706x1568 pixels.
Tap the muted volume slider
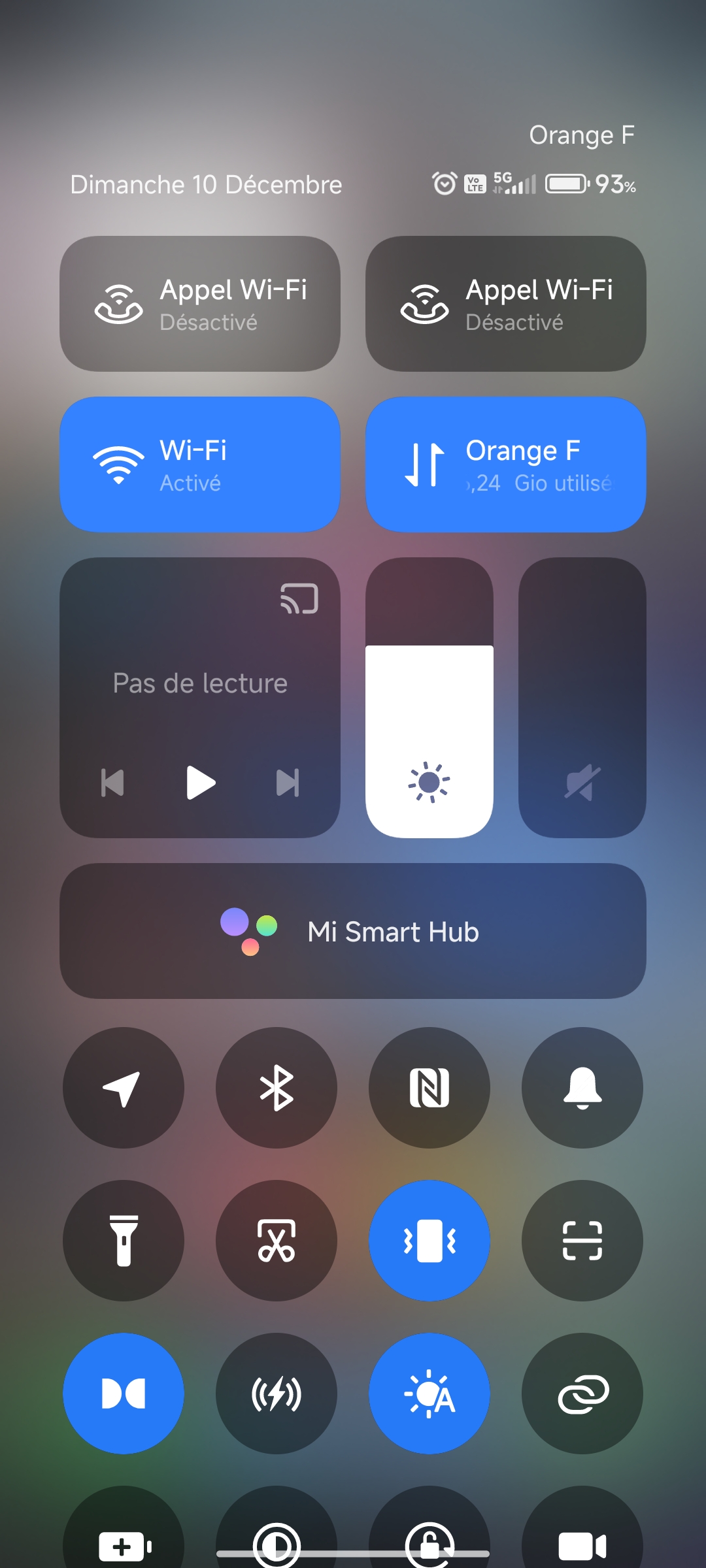coord(582,698)
